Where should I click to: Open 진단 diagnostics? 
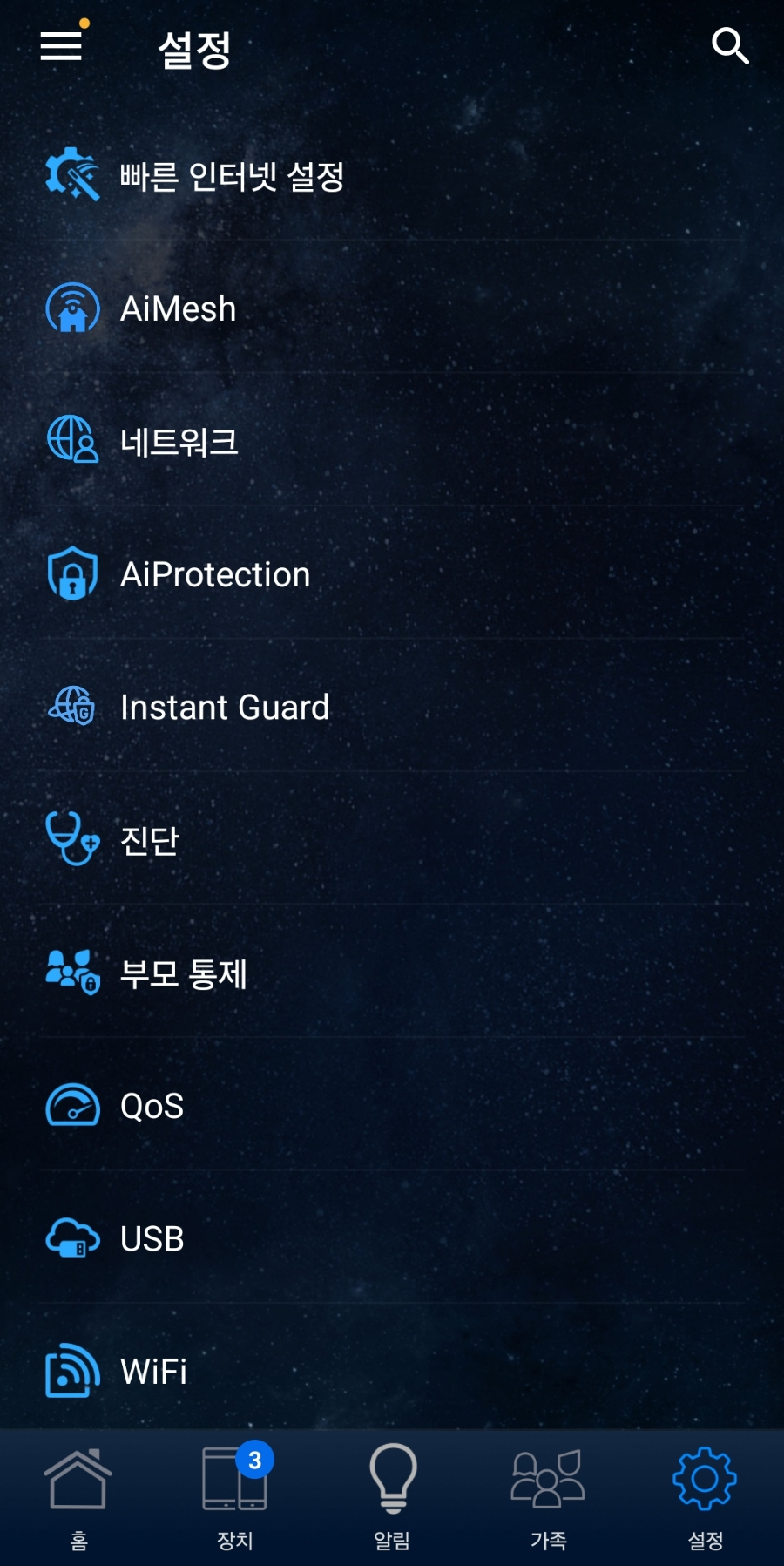click(150, 840)
